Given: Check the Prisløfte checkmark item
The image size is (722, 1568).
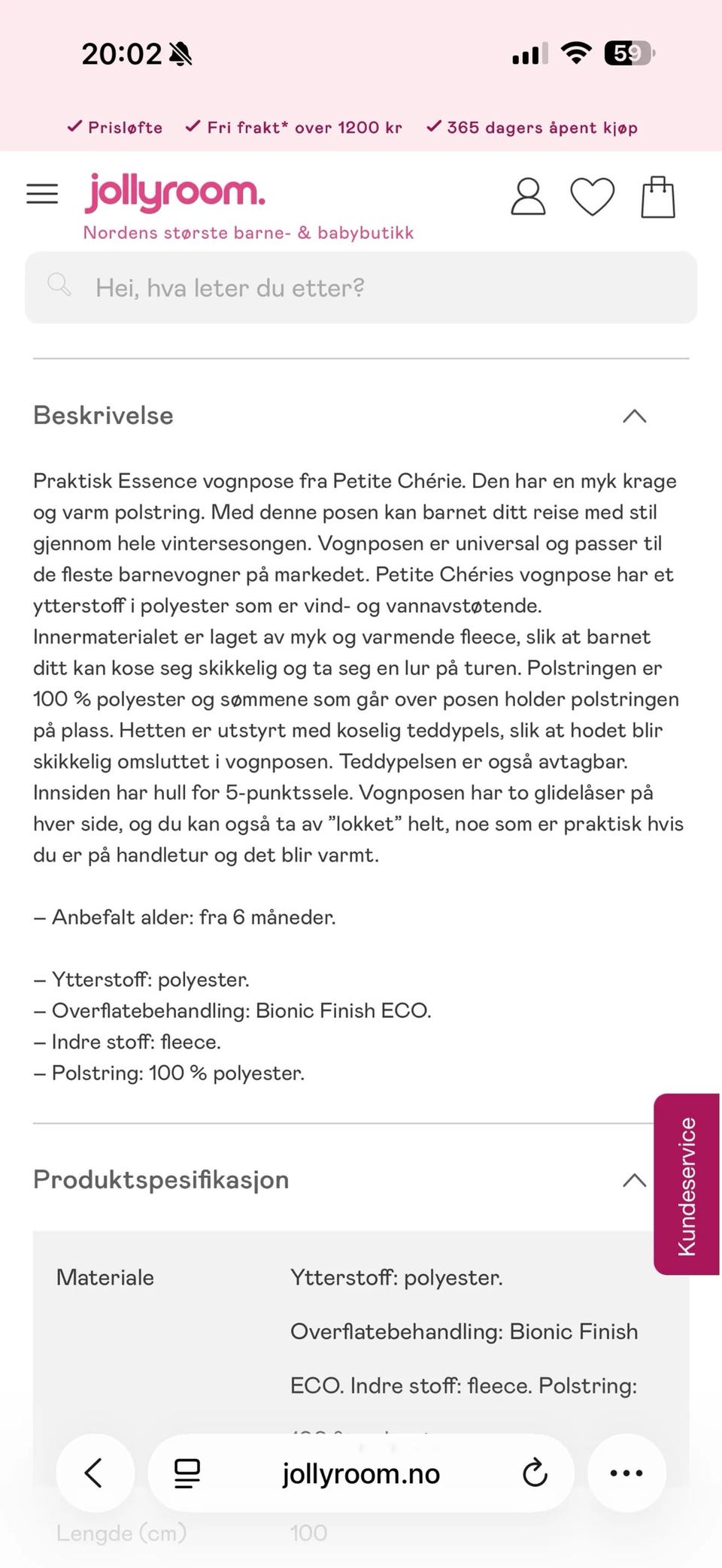Looking at the screenshot, I should 117,127.
